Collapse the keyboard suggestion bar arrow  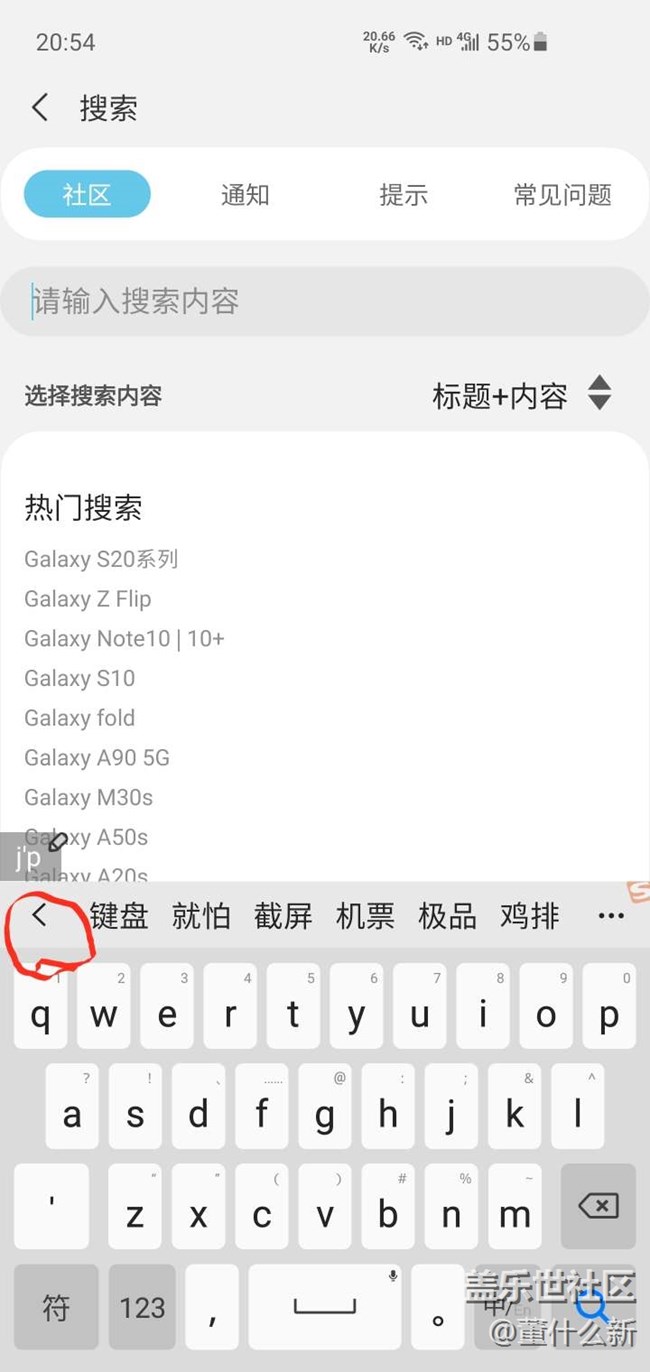[x=40, y=915]
